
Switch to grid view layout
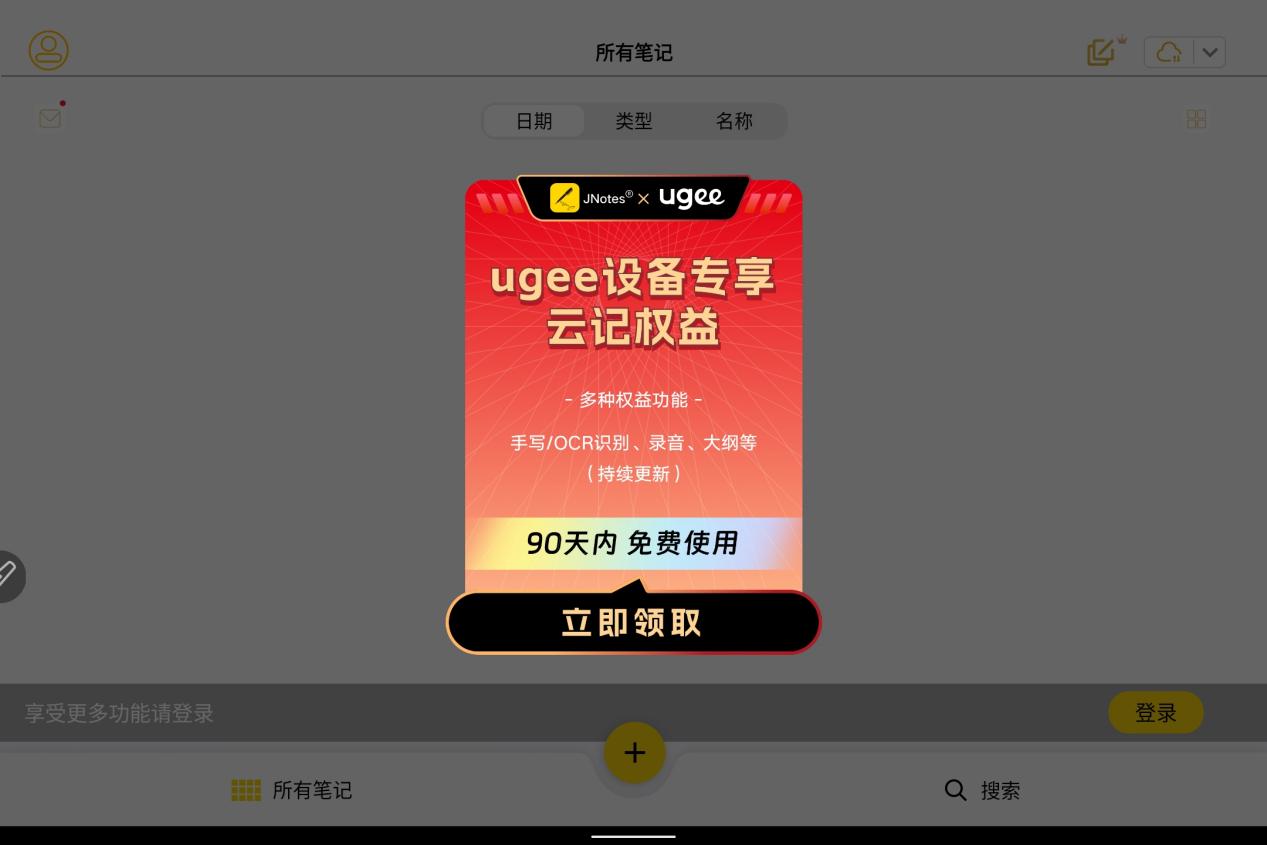(x=1196, y=119)
